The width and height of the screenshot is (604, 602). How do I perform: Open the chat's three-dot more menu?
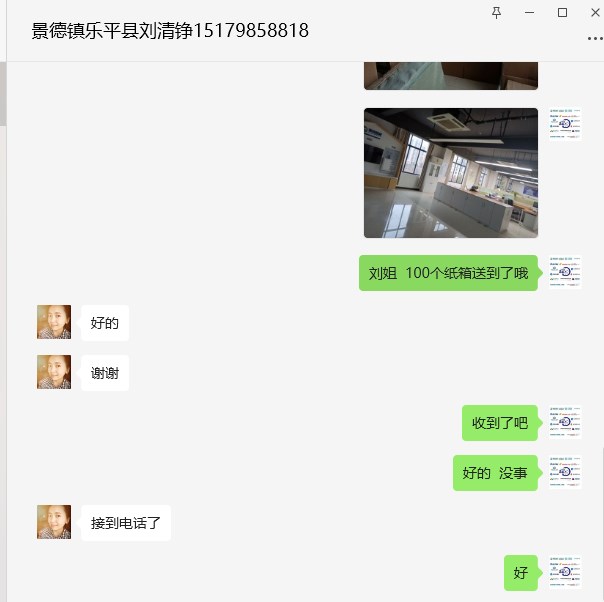click(x=594, y=38)
